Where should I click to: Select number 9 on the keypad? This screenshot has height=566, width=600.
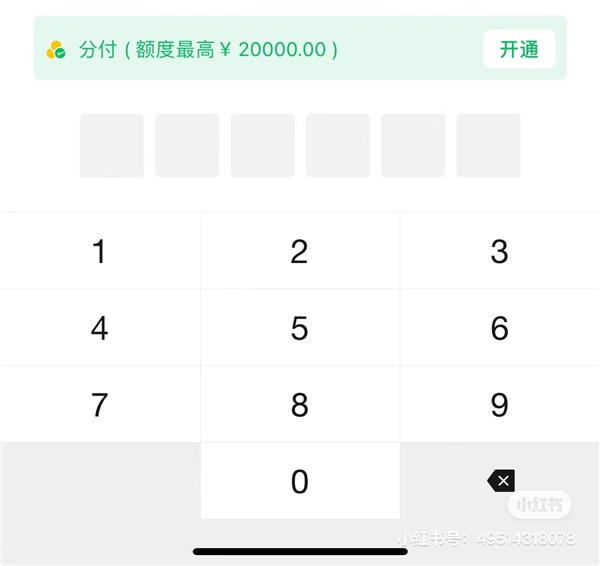[499, 405]
